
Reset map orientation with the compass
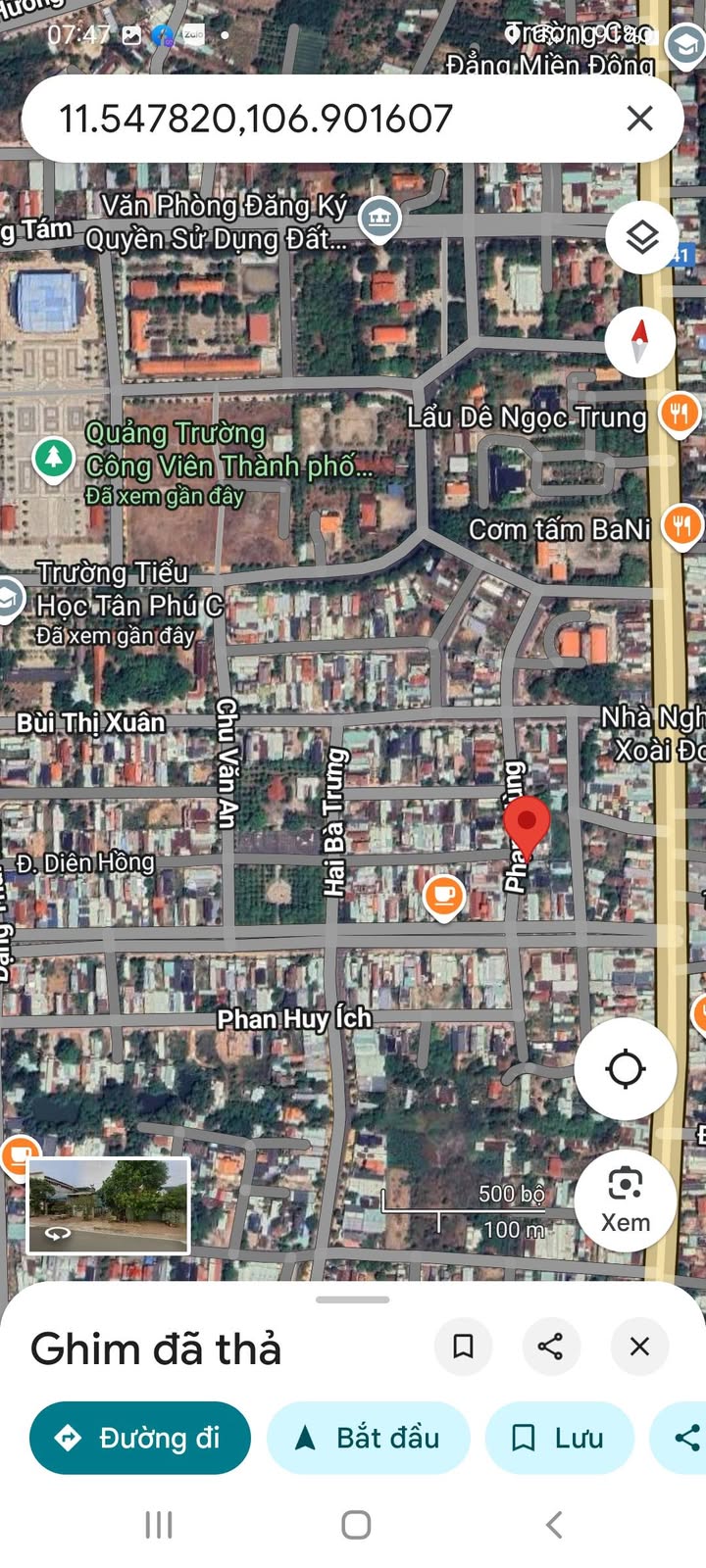(x=640, y=340)
